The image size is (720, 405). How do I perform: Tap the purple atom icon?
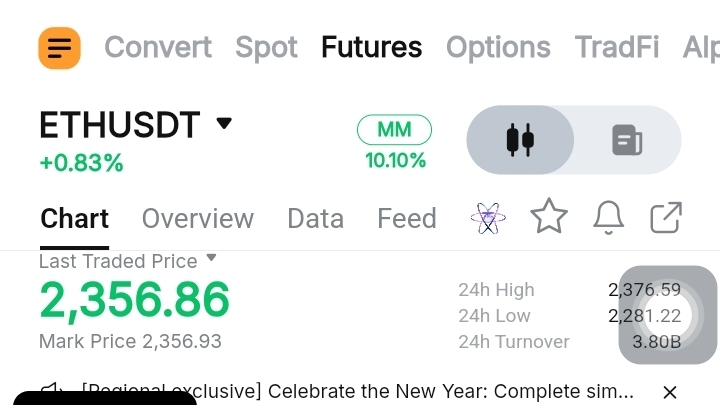487,217
